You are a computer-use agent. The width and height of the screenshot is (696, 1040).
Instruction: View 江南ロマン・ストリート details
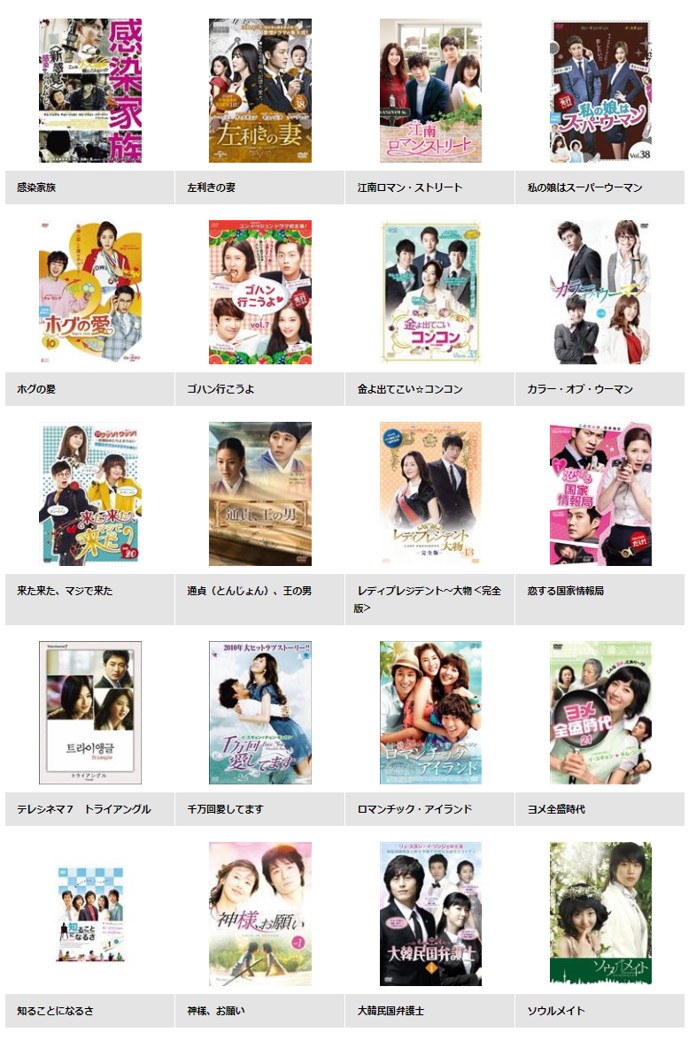(x=430, y=91)
